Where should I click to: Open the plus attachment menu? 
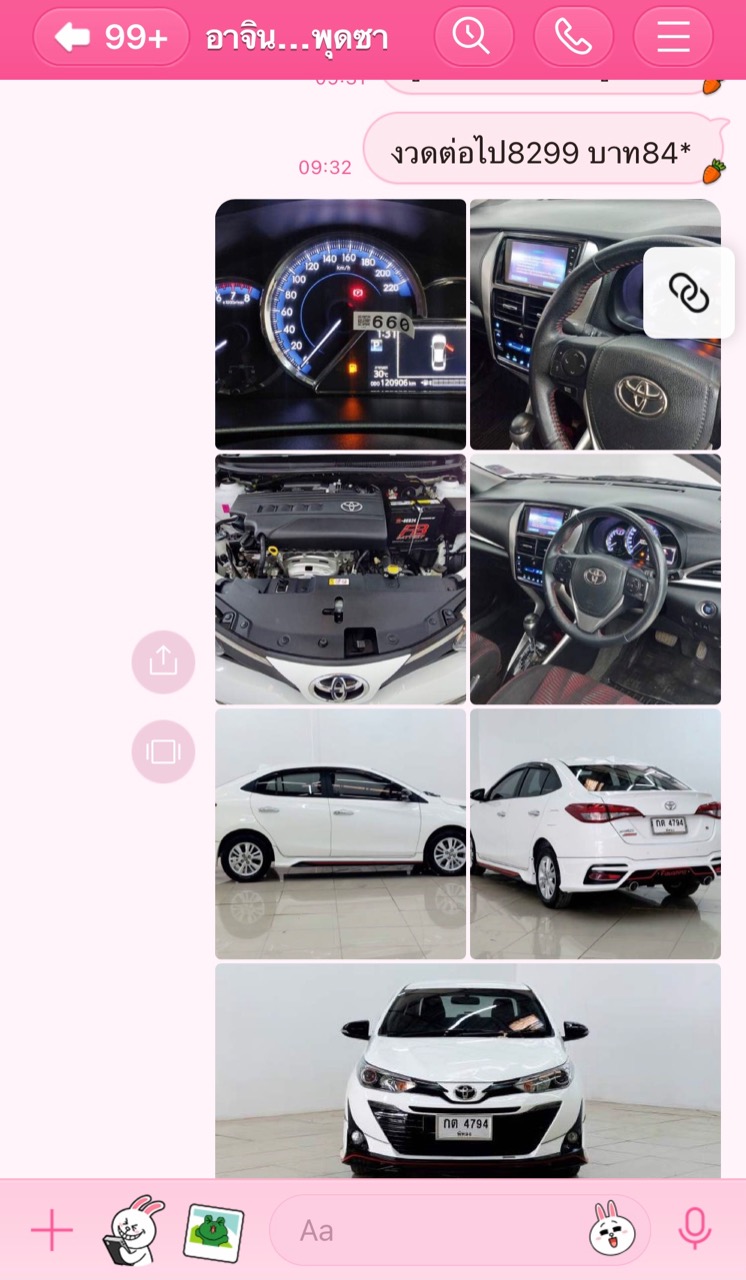point(52,1230)
